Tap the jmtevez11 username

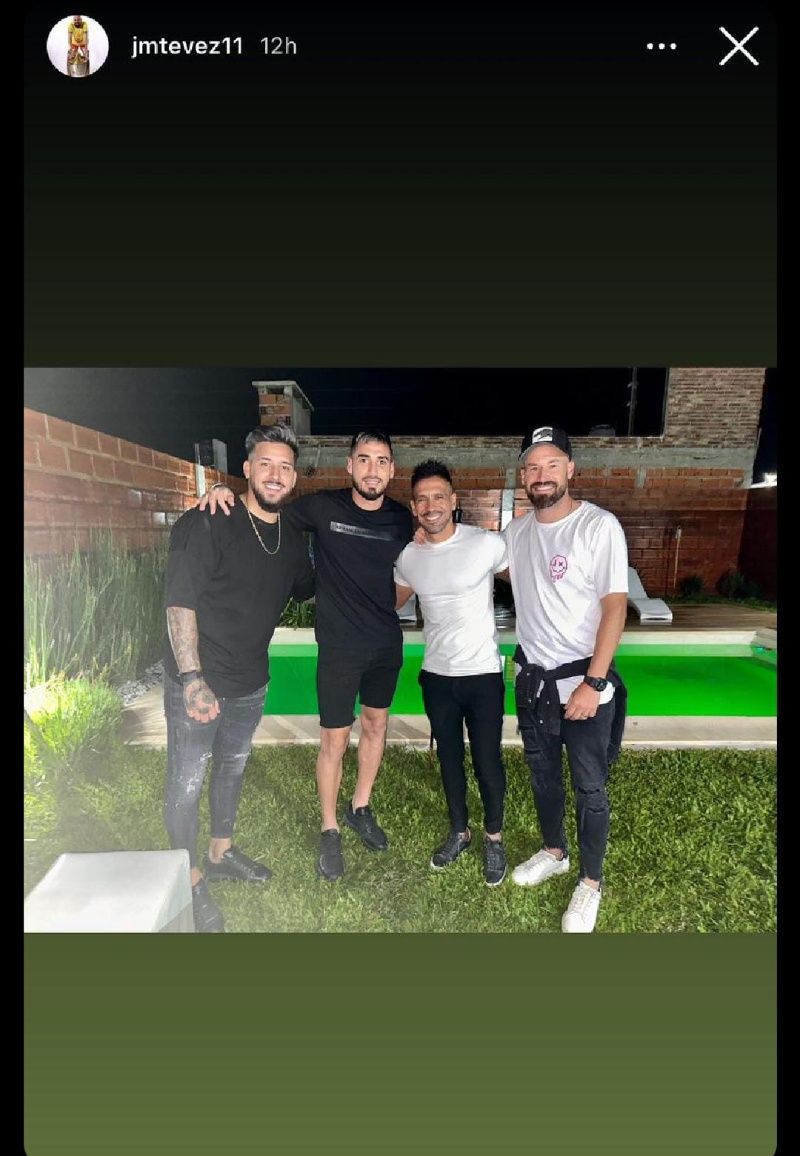pos(187,46)
